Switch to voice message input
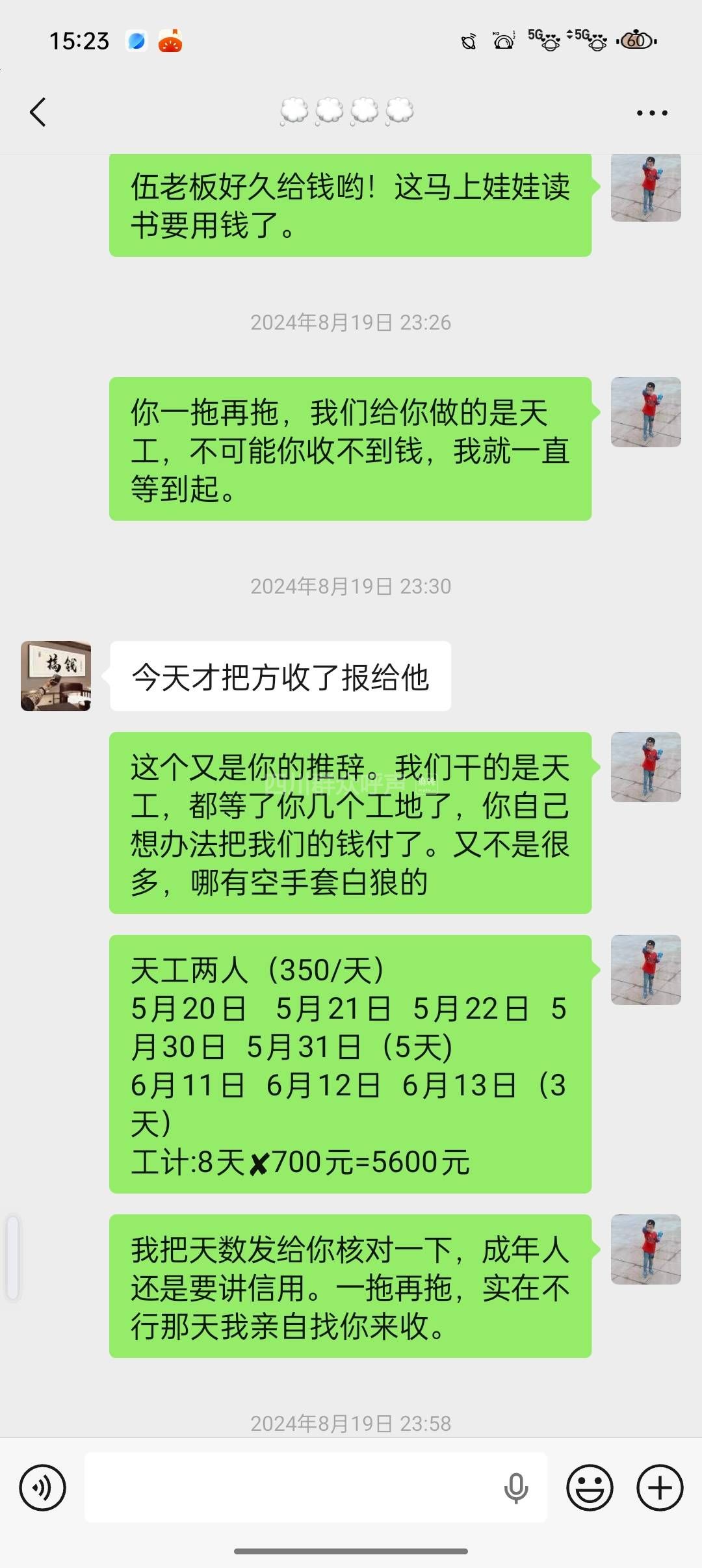 (43, 1487)
